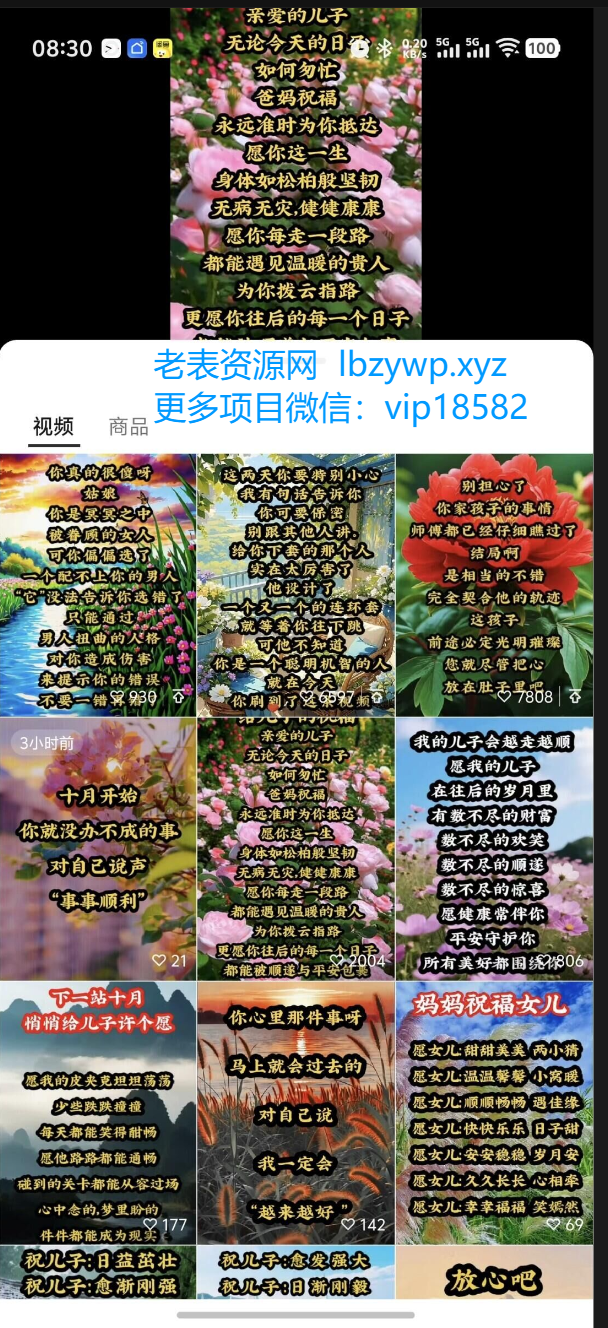Viewport: 608px width, 1328px height.
Task: Open the video starting 你真的很傻呀 姑娘
Action: point(98,584)
